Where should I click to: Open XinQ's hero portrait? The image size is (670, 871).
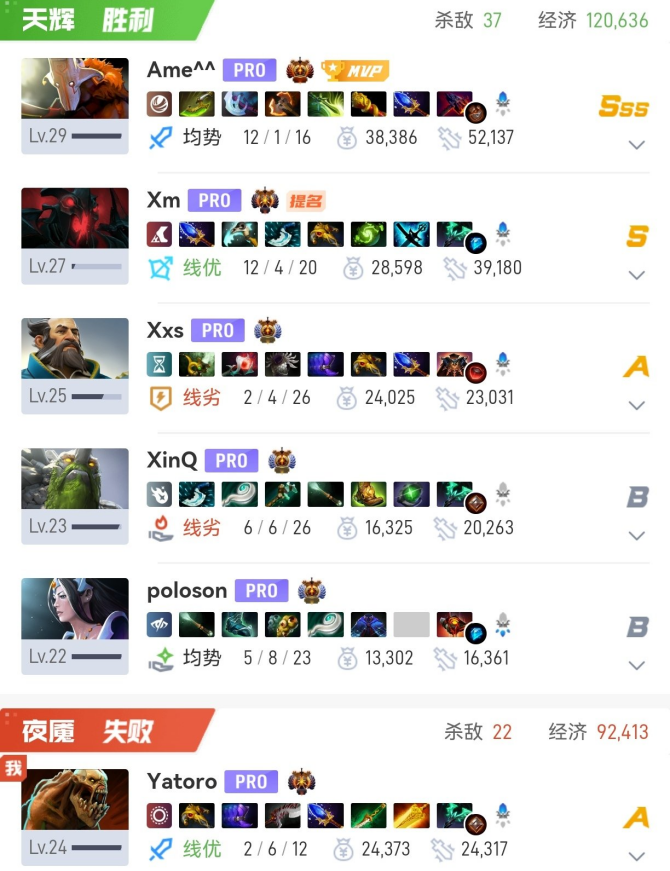click(75, 478)
